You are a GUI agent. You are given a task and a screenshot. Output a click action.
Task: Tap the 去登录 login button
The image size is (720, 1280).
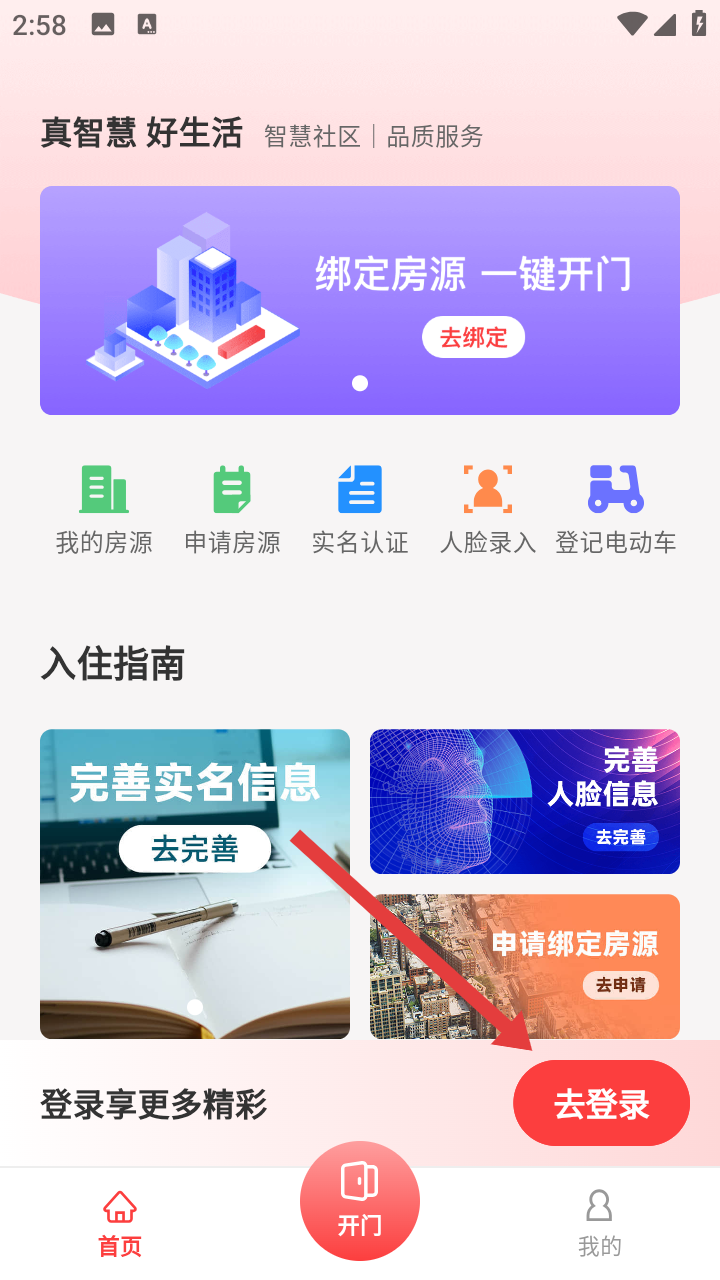tap(601, 1103)
